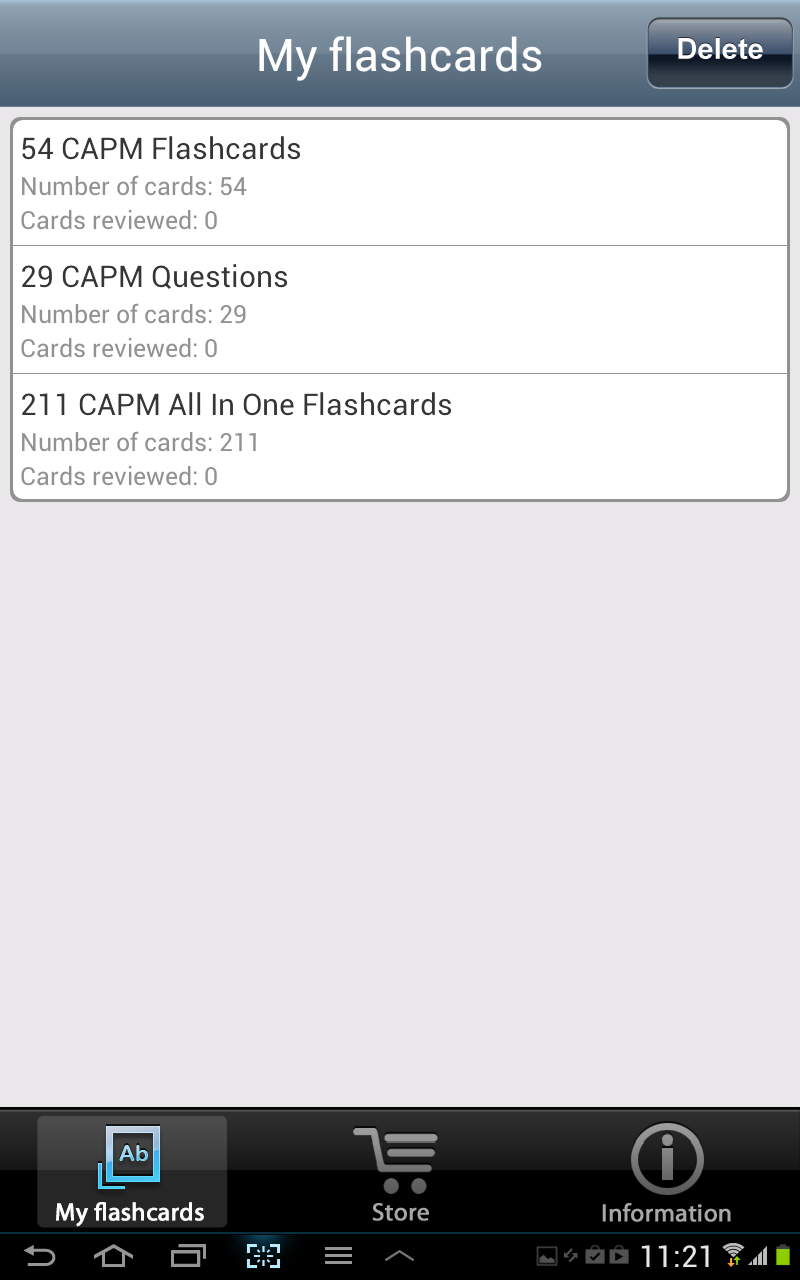Open the menu button in navigation bar
The width and height of the screenshot is (800, 1280).
point(338,1255)
